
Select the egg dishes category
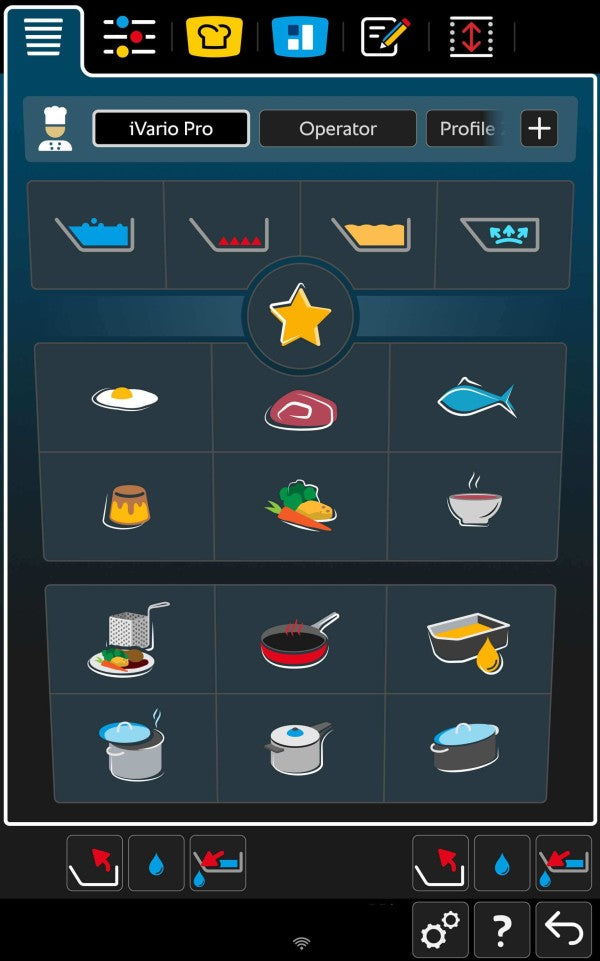coord(125,398)
